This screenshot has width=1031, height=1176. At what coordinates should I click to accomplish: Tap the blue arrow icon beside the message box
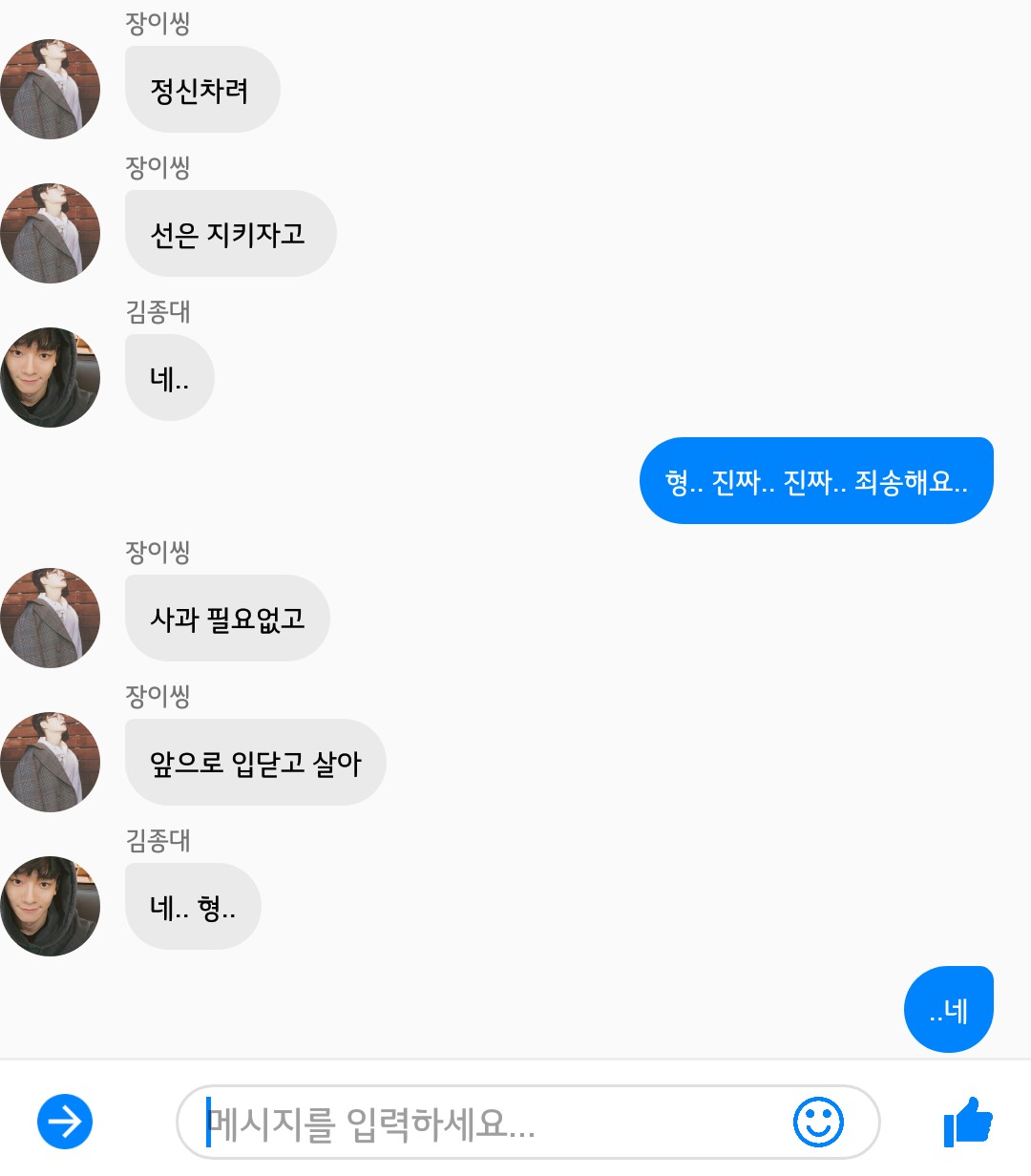point(65,1121)
